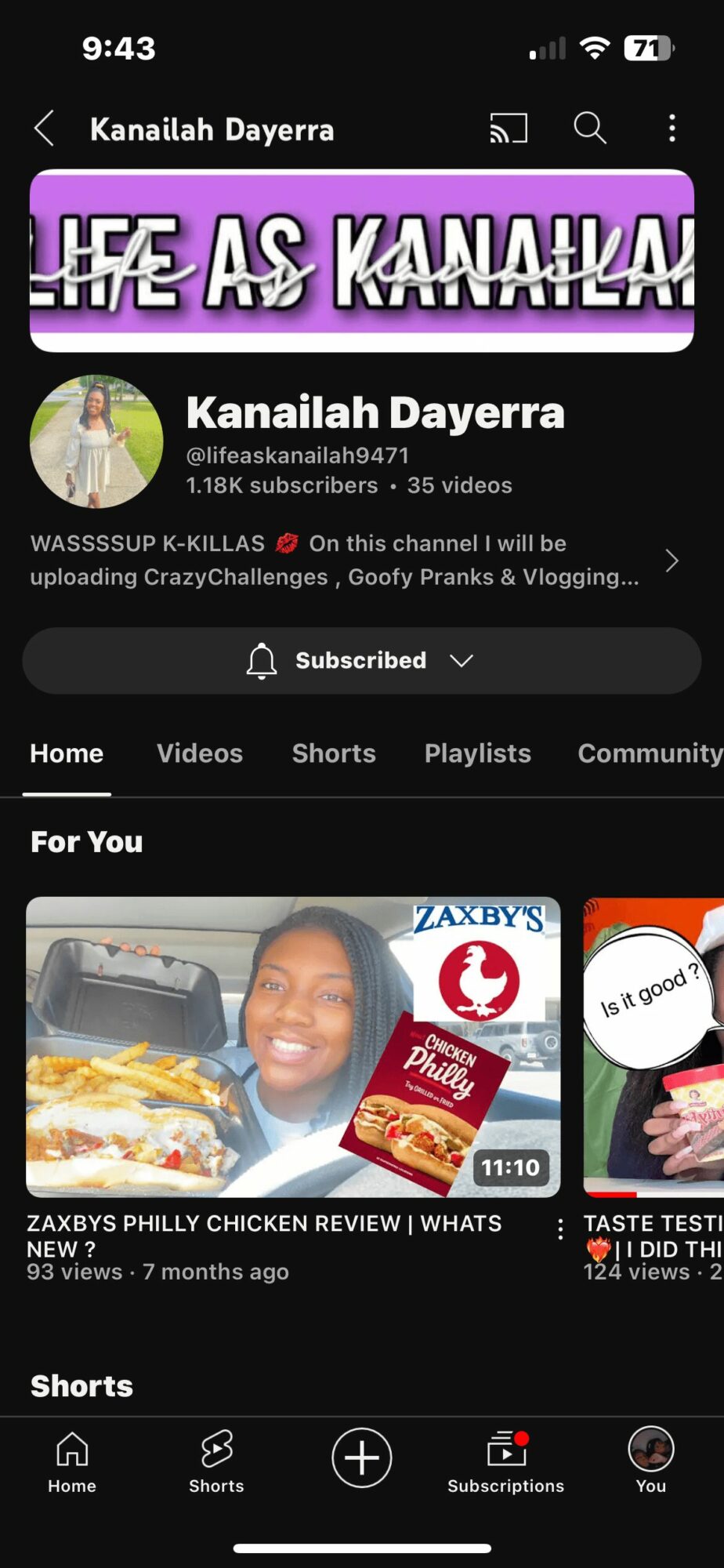Image resolution: width=724 pixels, height=1568 pixels.
Task: Go to the YouTube Home feed
Action: click(x=72, y=1461)
